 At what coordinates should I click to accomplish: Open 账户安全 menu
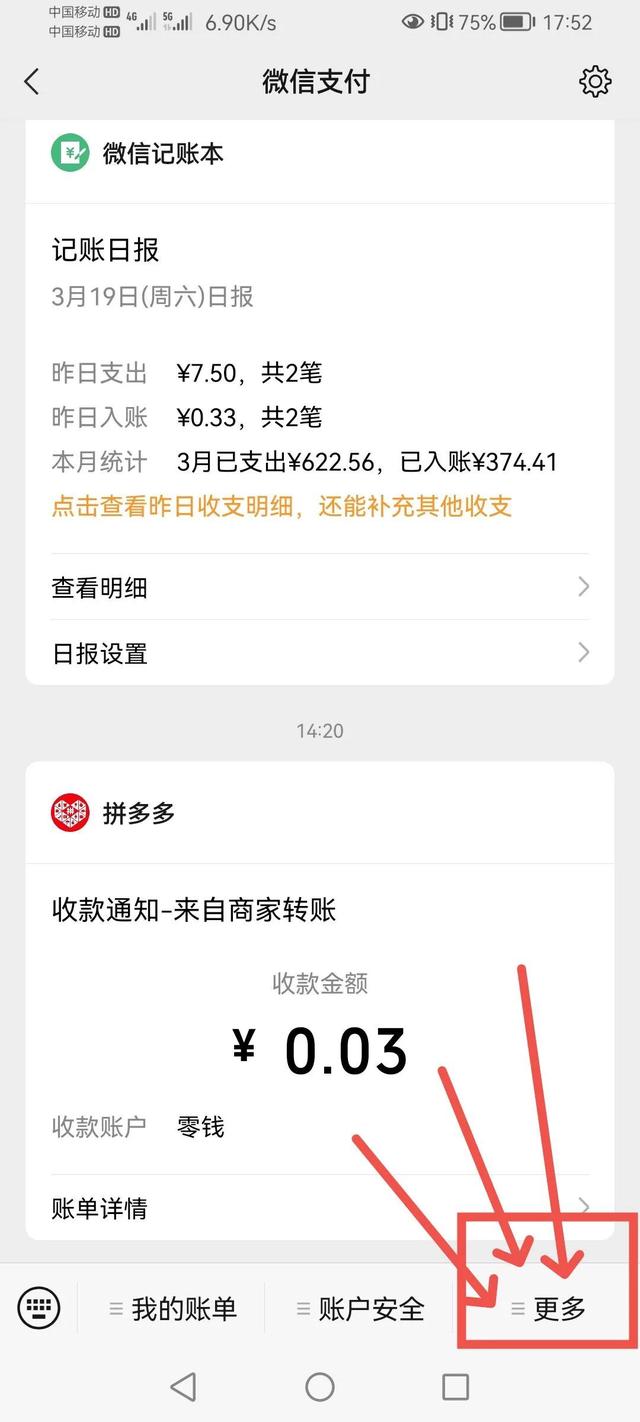(360, 1308)
